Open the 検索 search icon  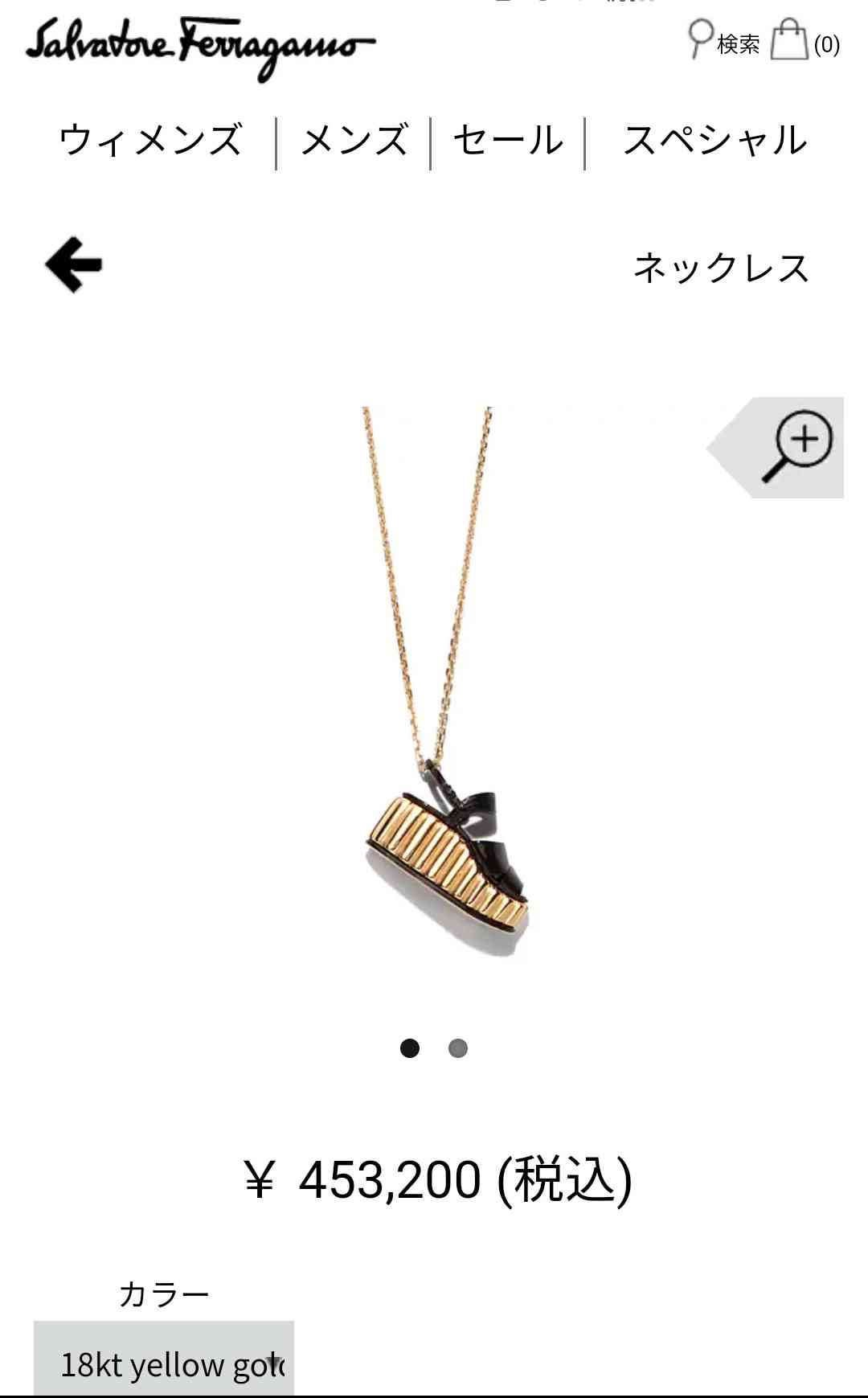pyautogui.click(x=723, y=40)
